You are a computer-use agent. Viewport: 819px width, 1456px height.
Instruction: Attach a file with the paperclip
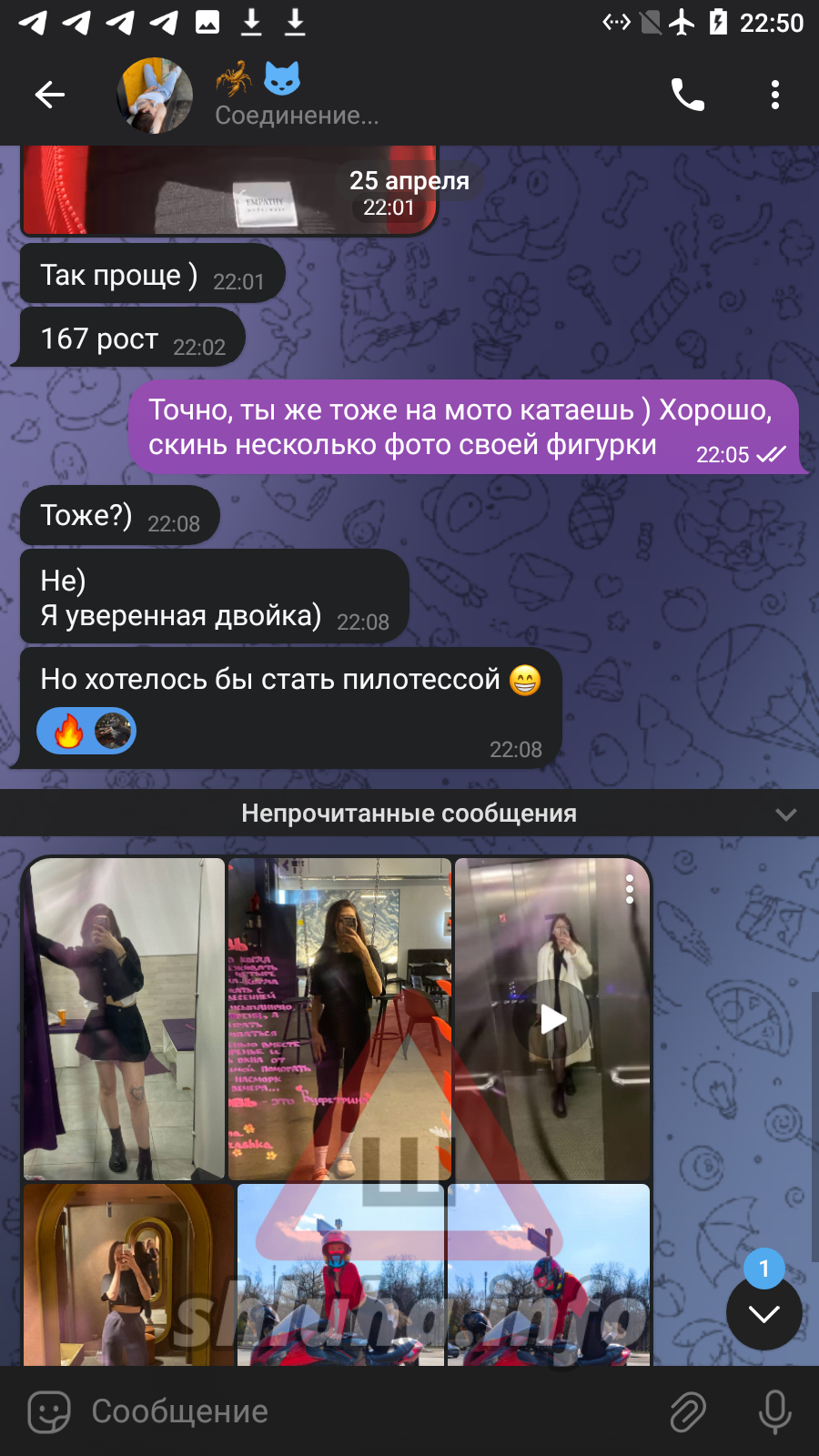click(688, 1411)
